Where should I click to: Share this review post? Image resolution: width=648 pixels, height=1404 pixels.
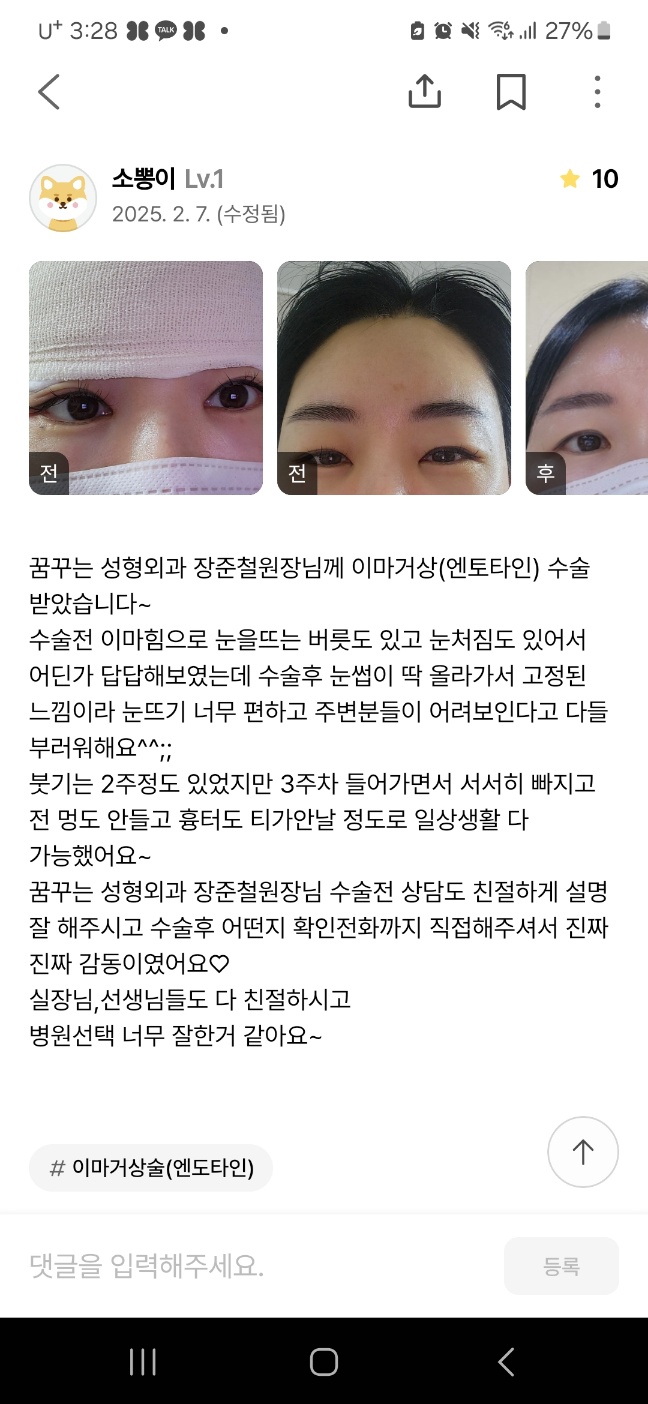425,92
